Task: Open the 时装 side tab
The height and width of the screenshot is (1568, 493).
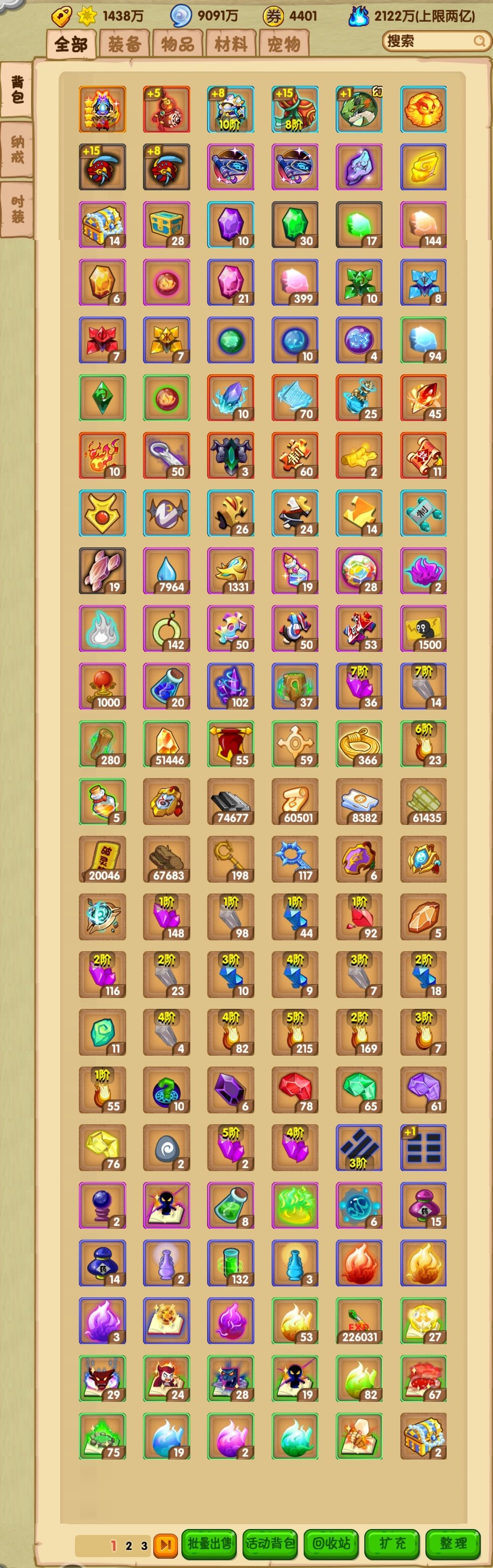Action: coord(17,209)
